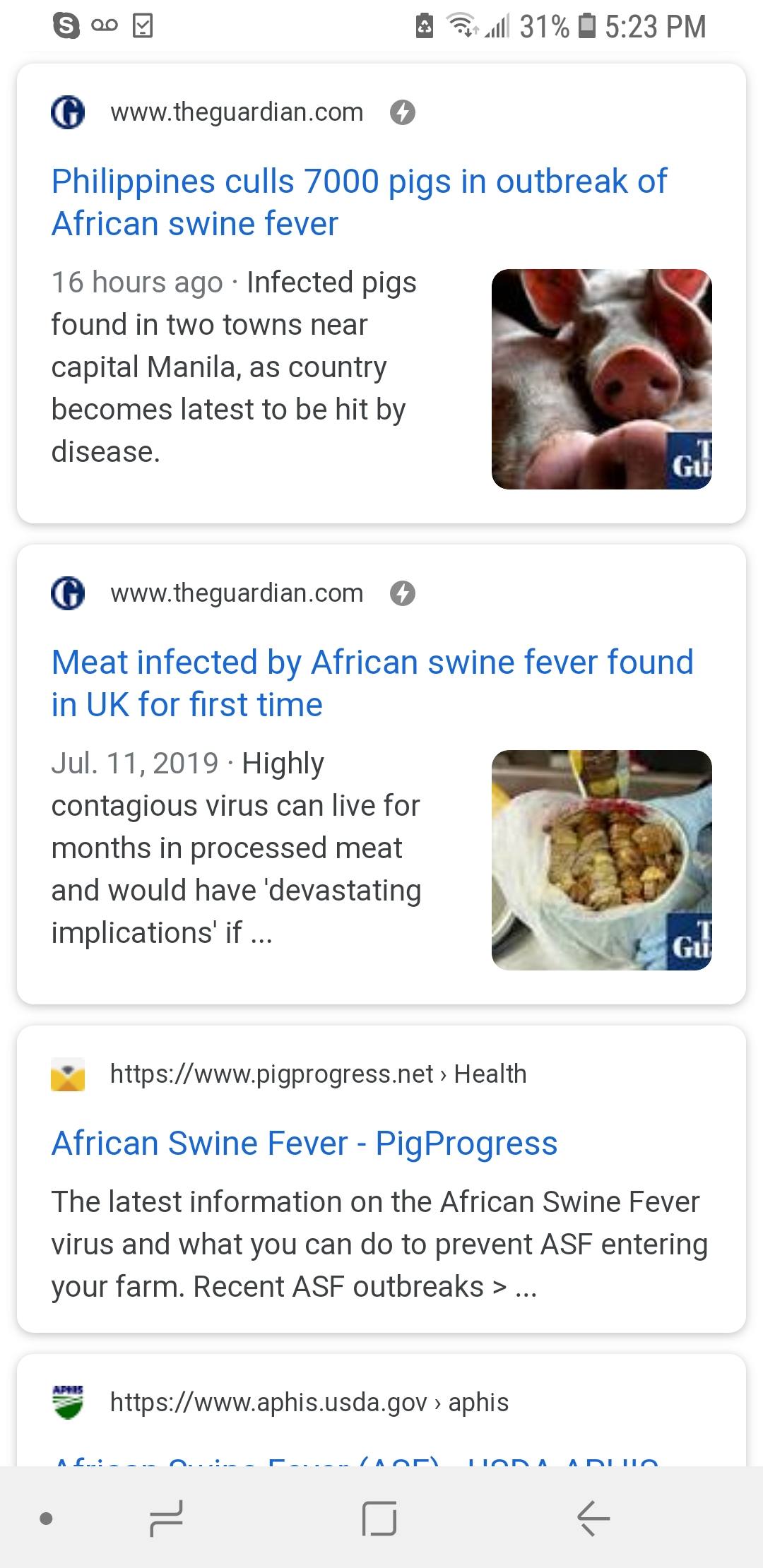
Task: Visit the pigprogress.net Health breadcrumb link
Action: 318,1074
